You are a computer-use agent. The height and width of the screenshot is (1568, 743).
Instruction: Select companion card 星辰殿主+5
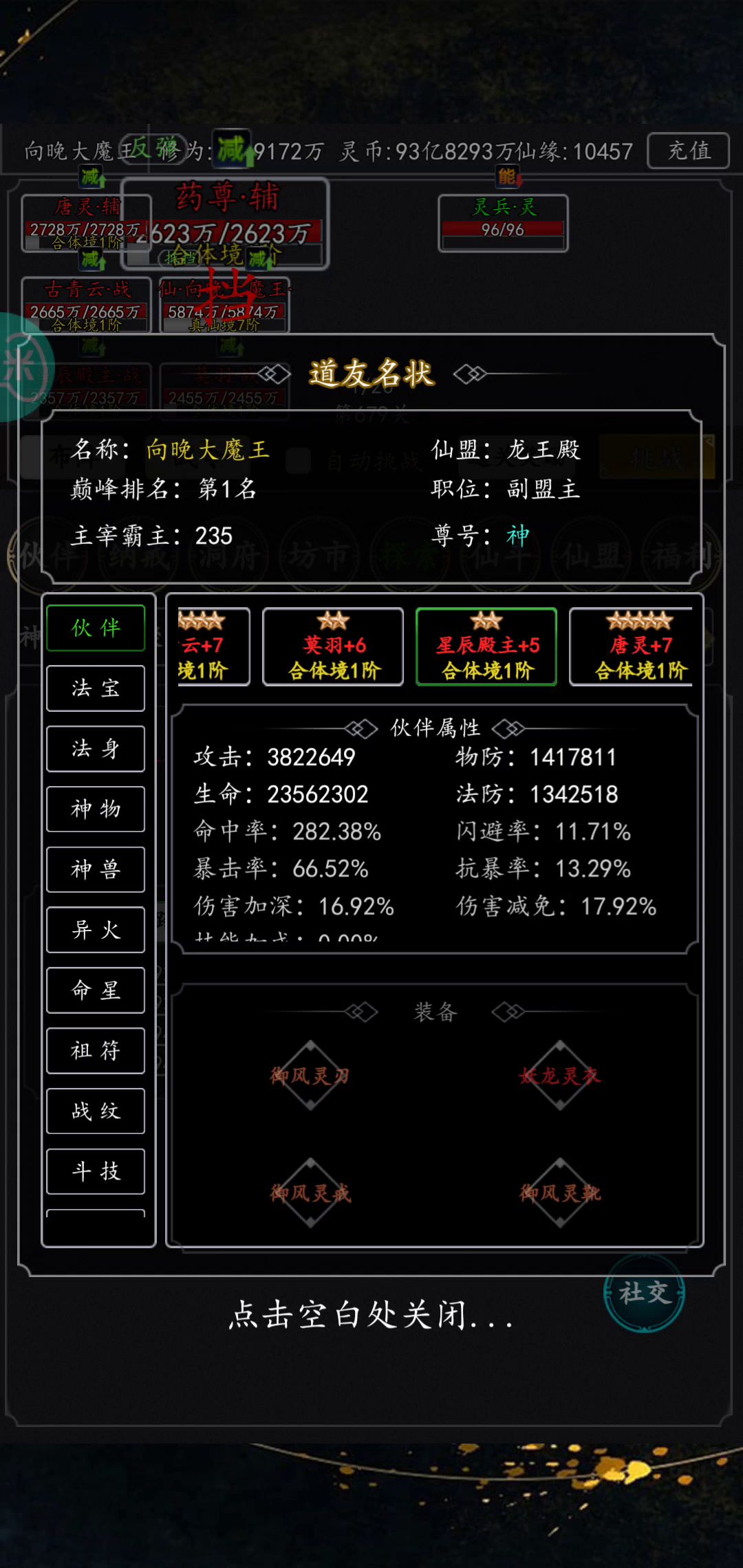click(x=486, y=647)
